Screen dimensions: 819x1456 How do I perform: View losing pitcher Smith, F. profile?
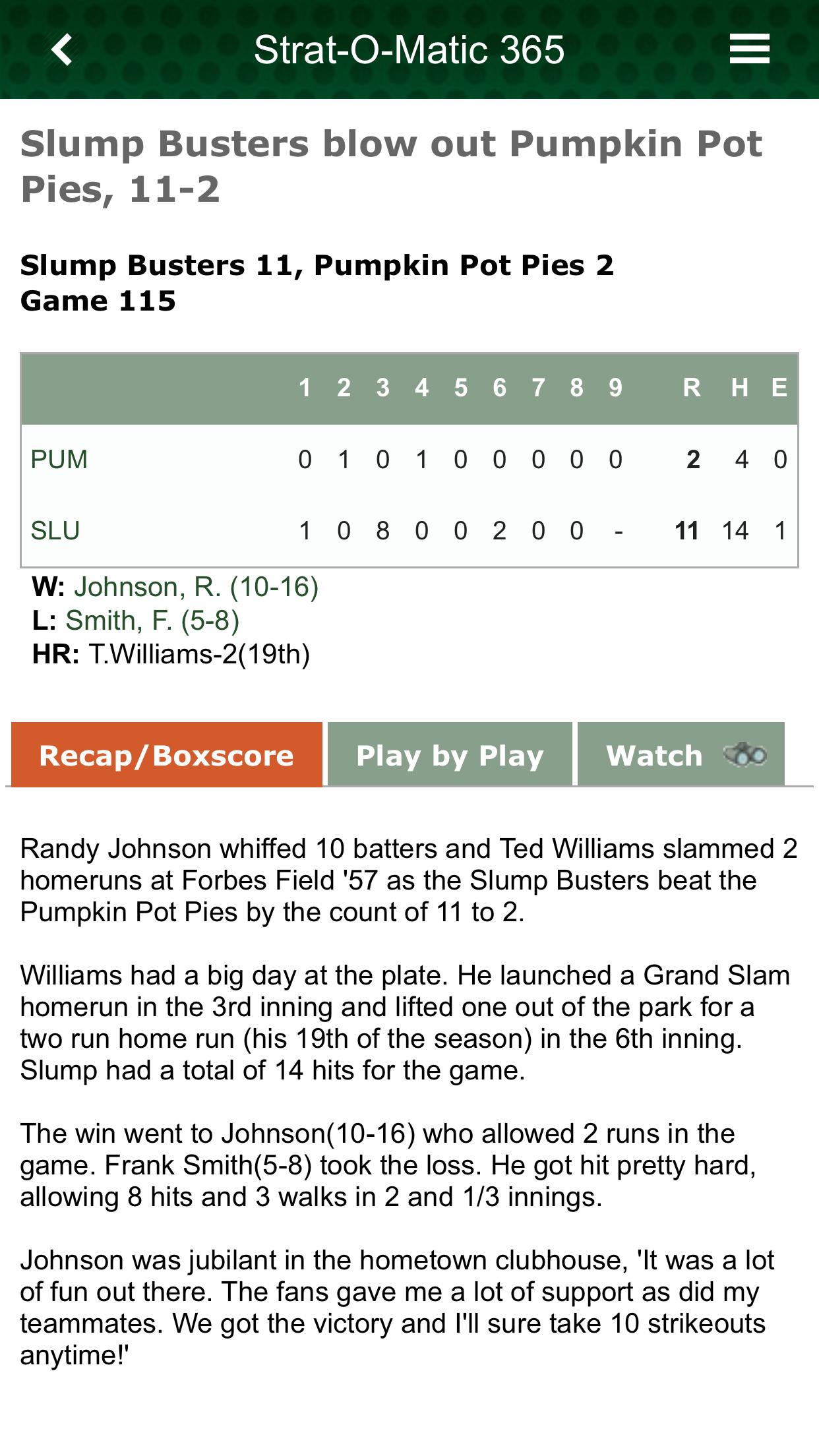pos(152,621)
